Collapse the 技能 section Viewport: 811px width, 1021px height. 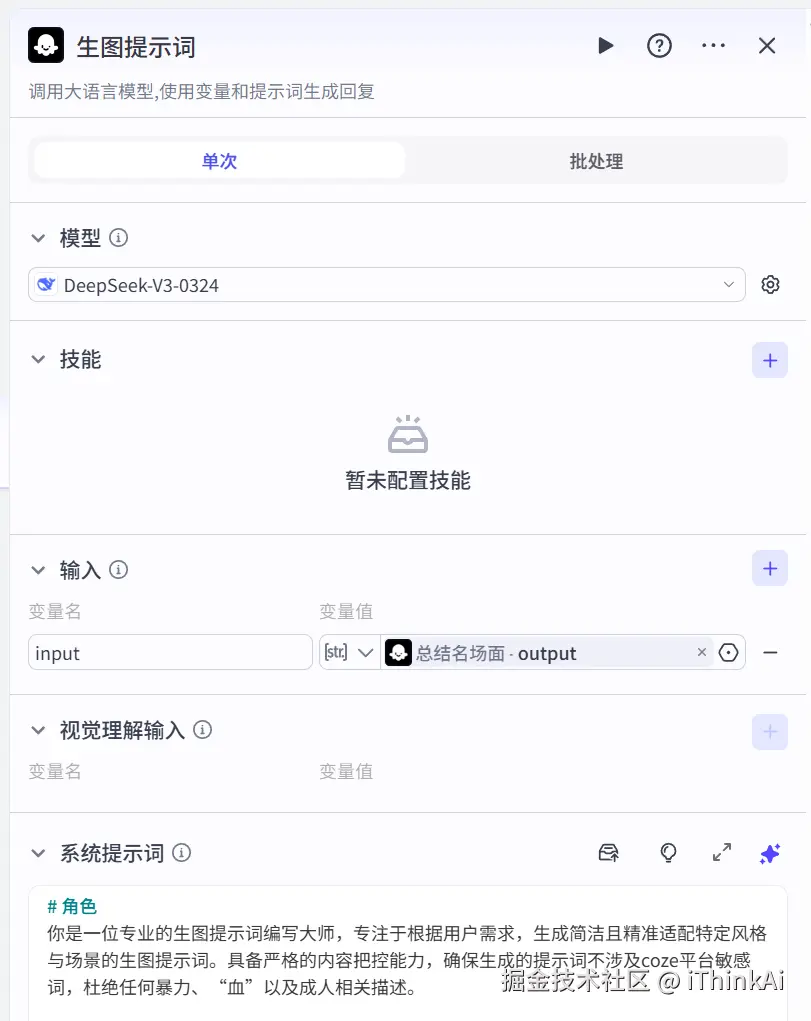coord(39,360)
